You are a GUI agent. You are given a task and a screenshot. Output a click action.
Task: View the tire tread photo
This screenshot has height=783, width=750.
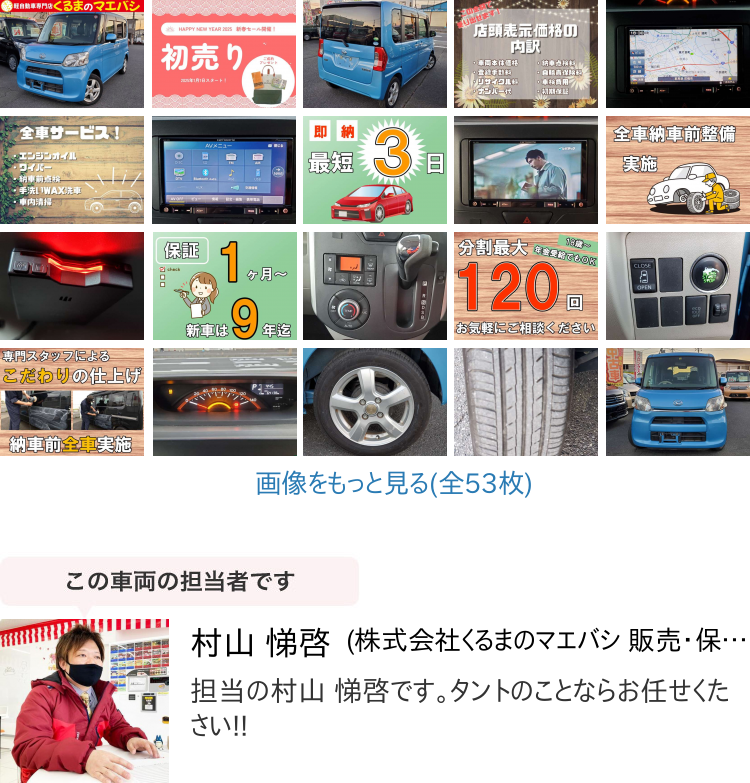pos(526,402)
